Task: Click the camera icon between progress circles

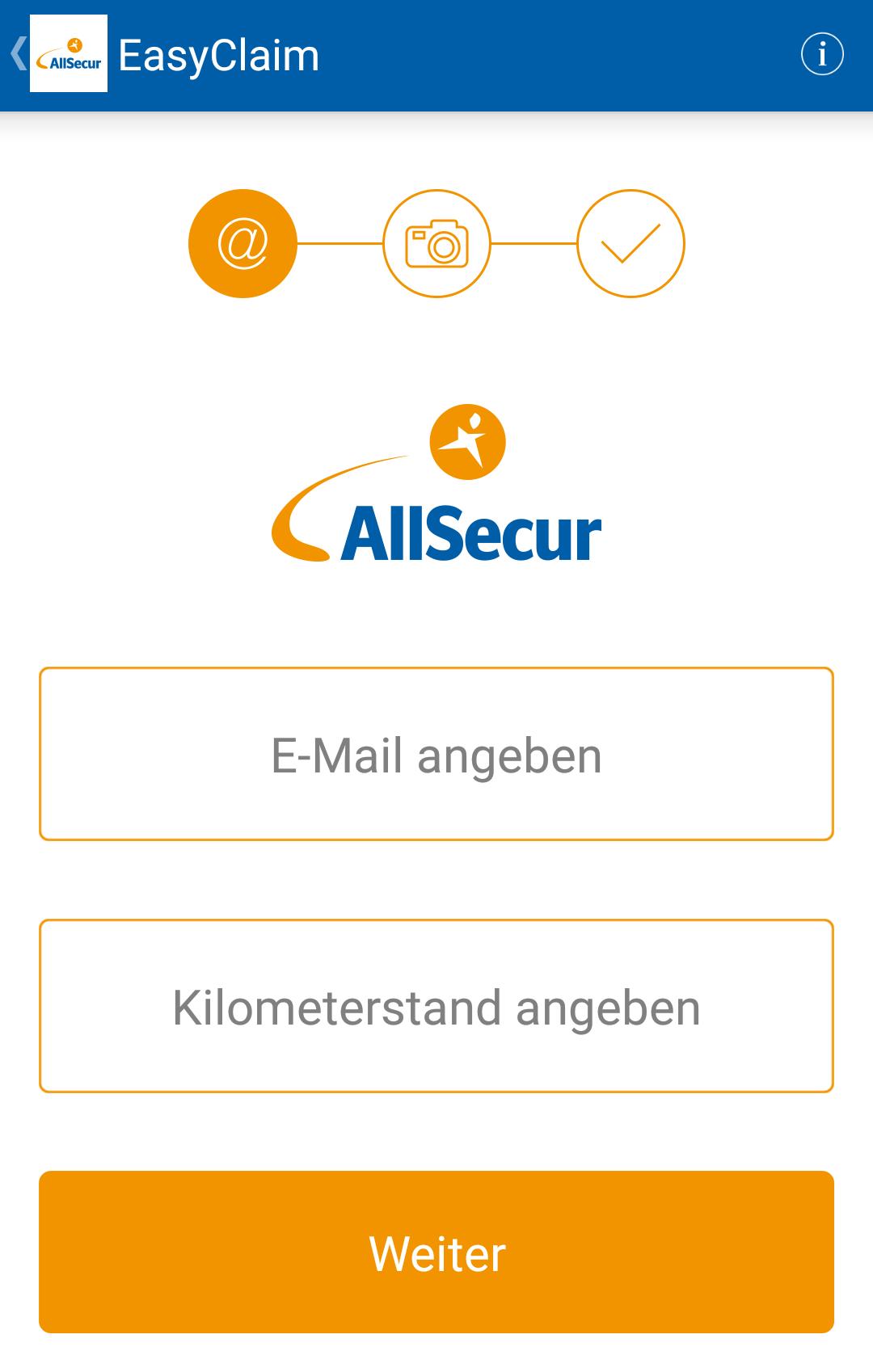Action: [436, 242]
